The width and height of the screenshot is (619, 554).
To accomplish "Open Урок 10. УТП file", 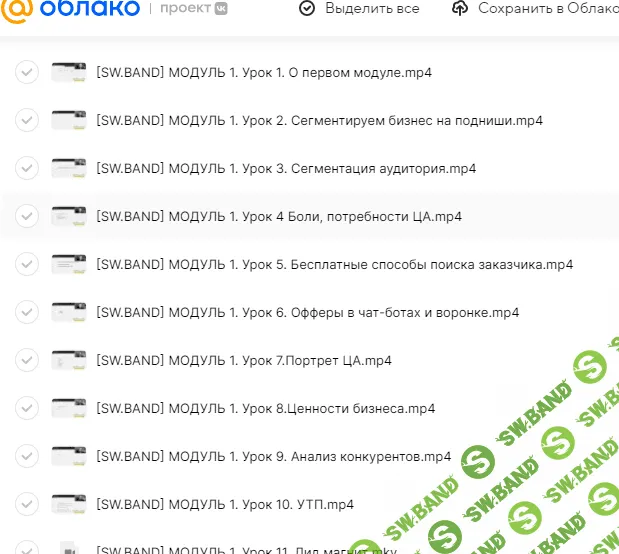I will (x=225, y=504).
